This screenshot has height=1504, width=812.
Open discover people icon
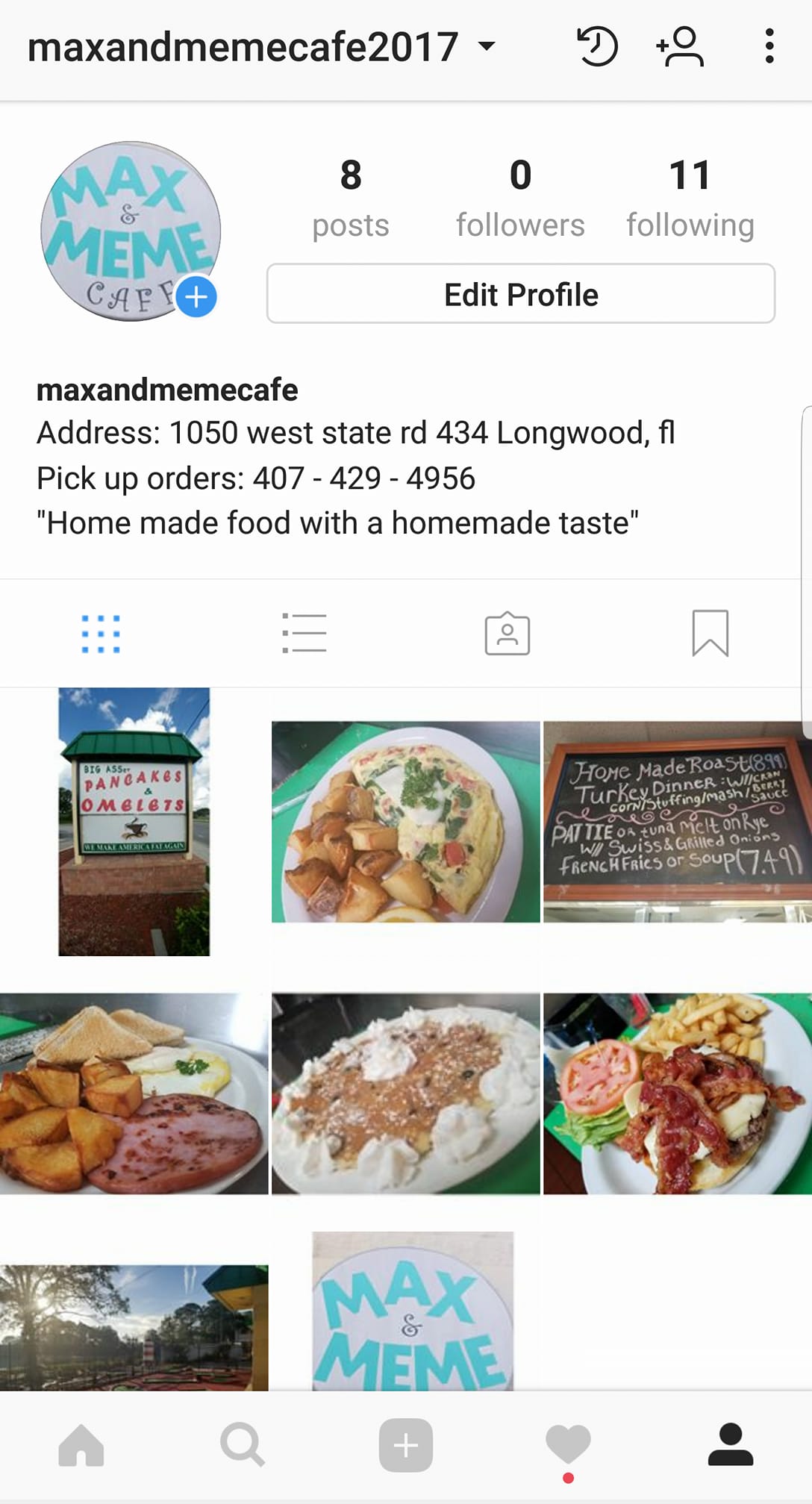tap(680, 46)
